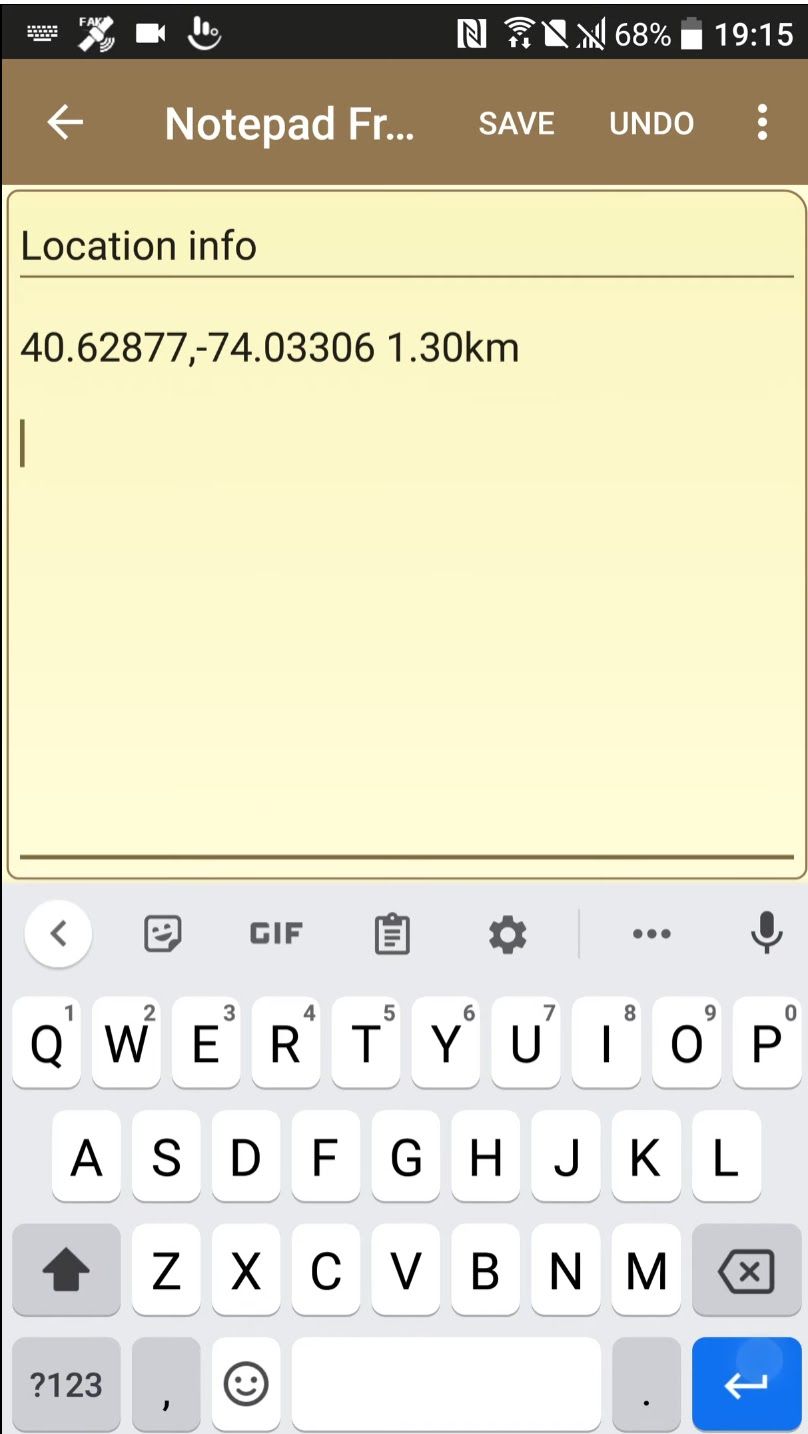Tap the period key on the keyboard

point(645,1384)
